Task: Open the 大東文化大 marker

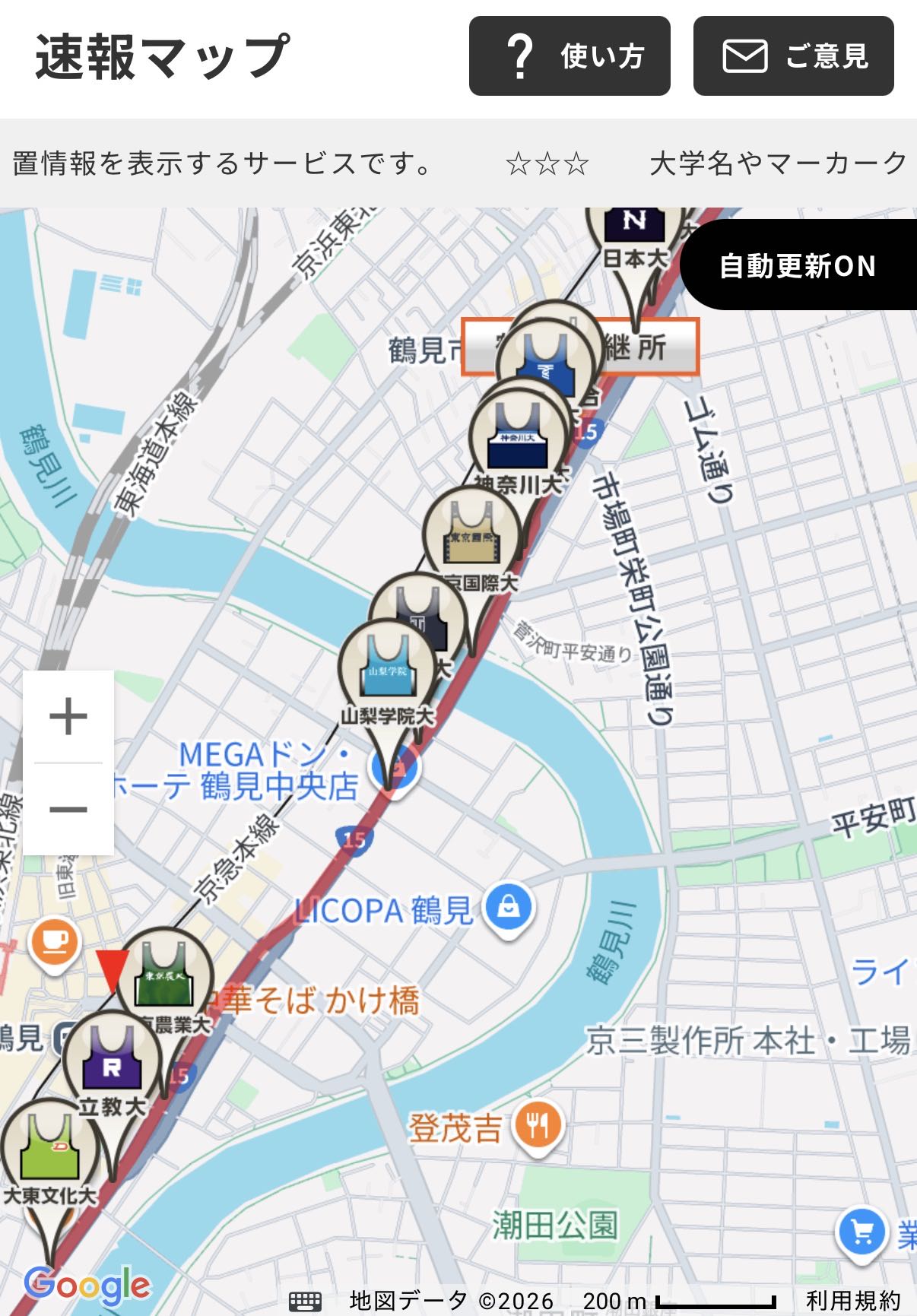Action: click(x=50, y=1150)
